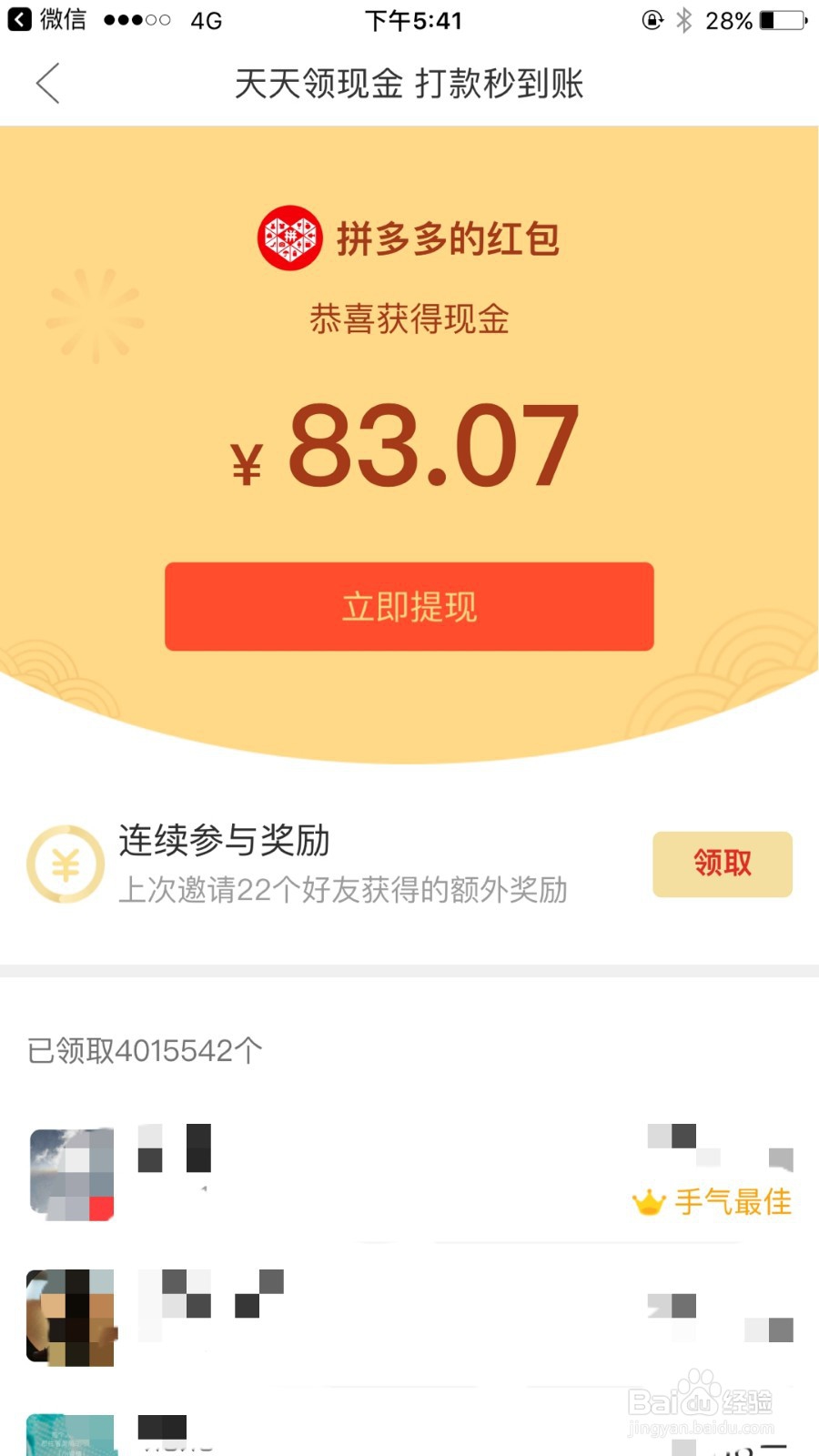The height and width of the screenshot is (1456, 819).
Task: Tap the 领取 claim reward button
Action: pos(722,864)
